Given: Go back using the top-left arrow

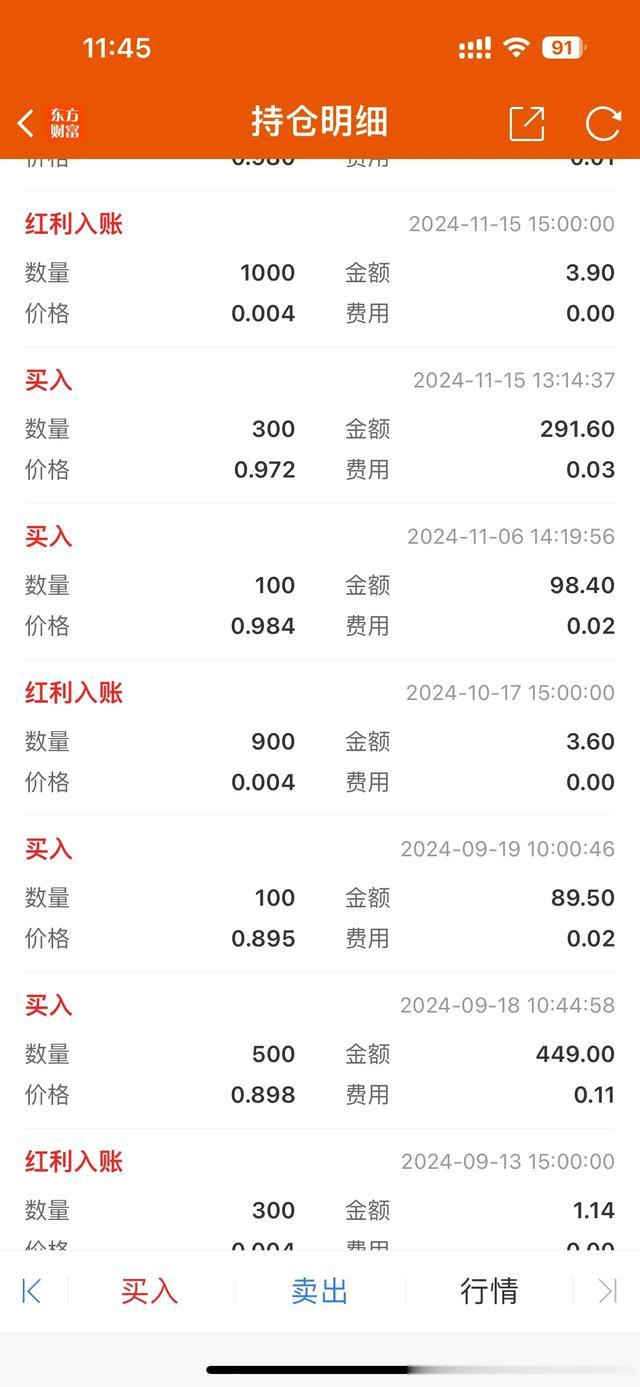Looking at the screenshot, I should pyautogui.click(x=26, y=123).
